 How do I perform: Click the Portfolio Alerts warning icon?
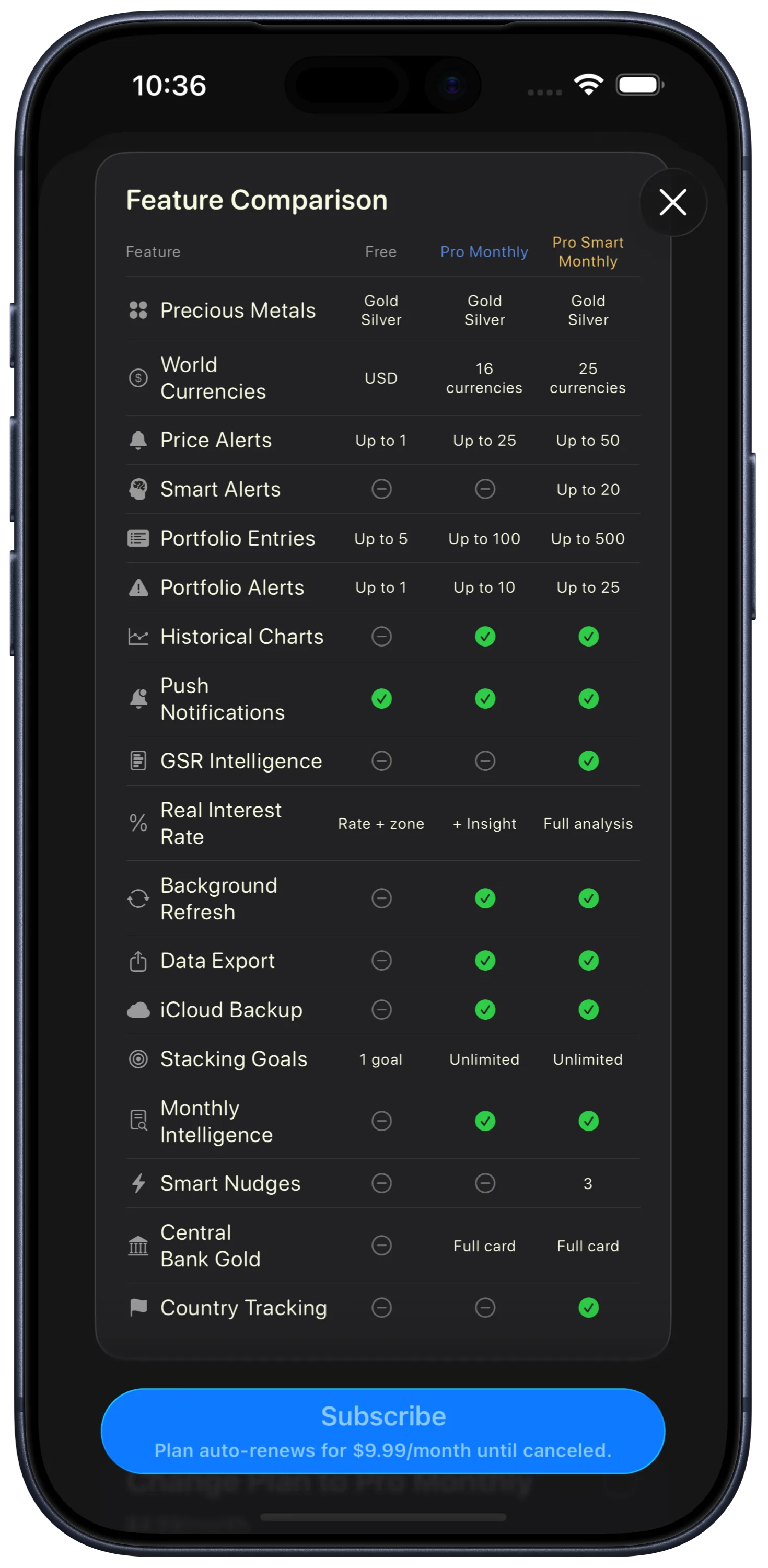(139, 587)
